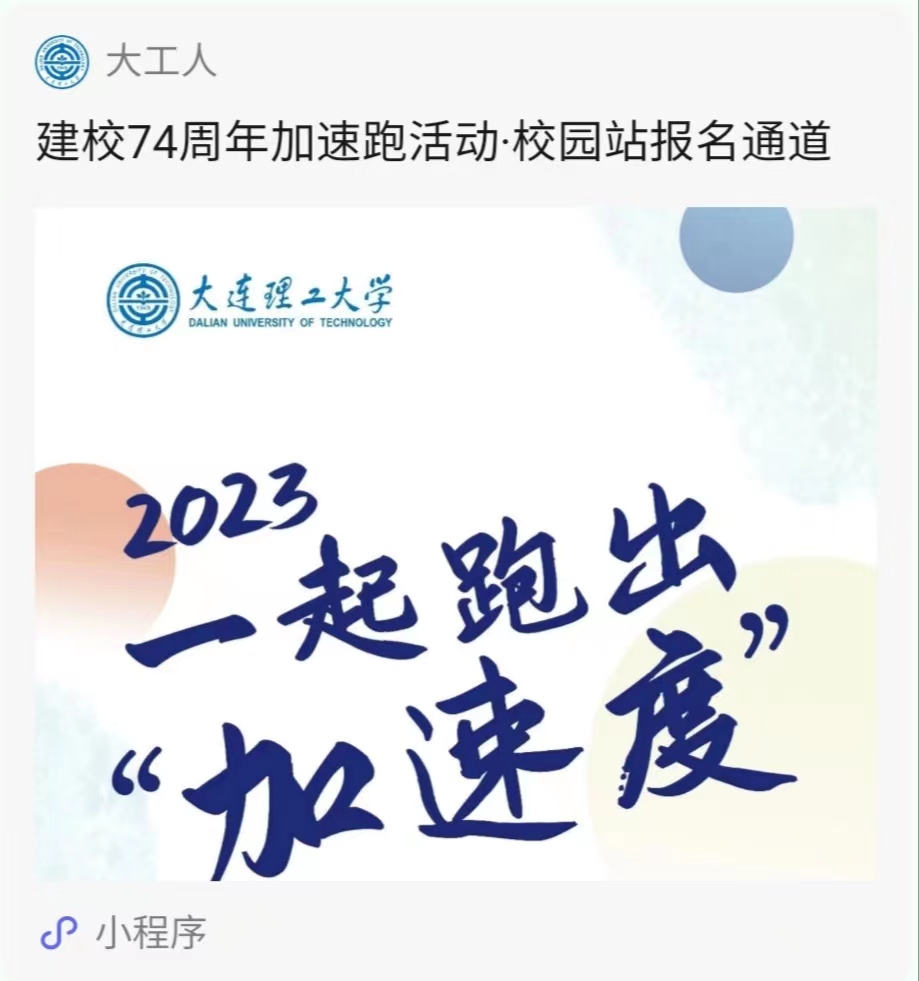919x981 pixels.
Task: Open the 大工人 mini program card
Action: coord(456,543)
